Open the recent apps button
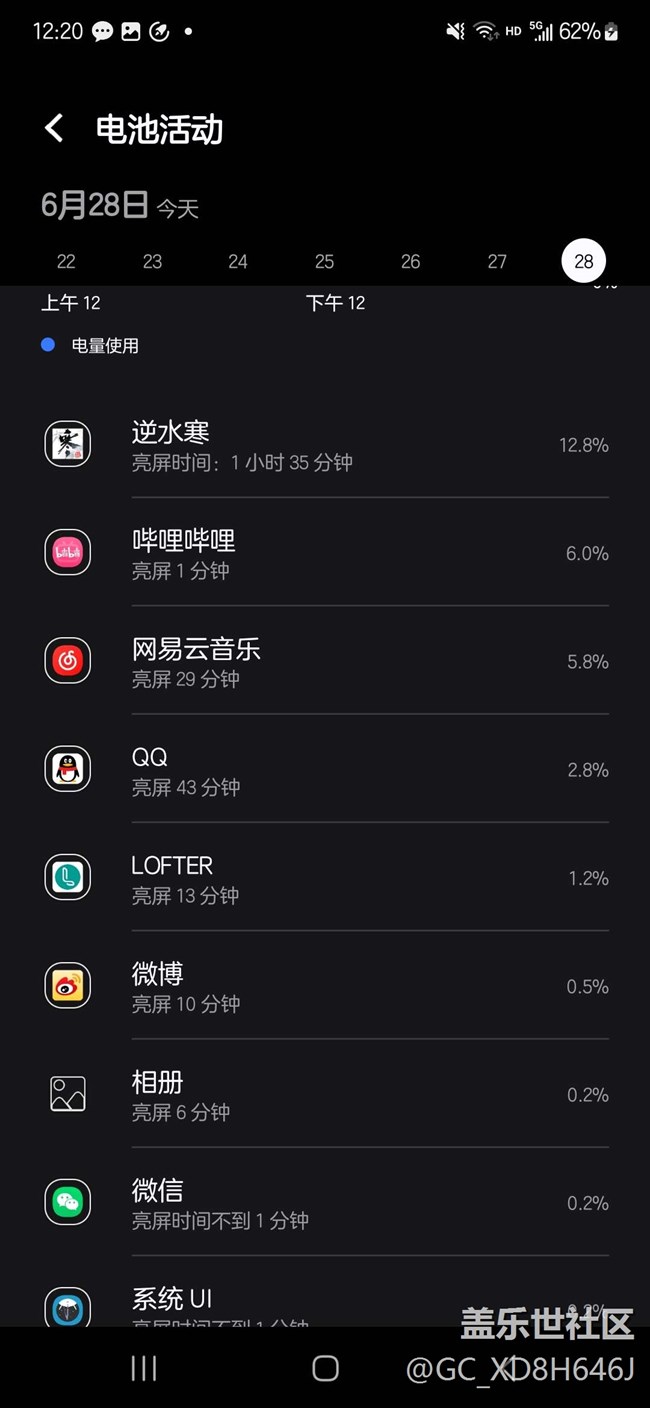This screenshot has width=650, height=1408. (144, 1369)
